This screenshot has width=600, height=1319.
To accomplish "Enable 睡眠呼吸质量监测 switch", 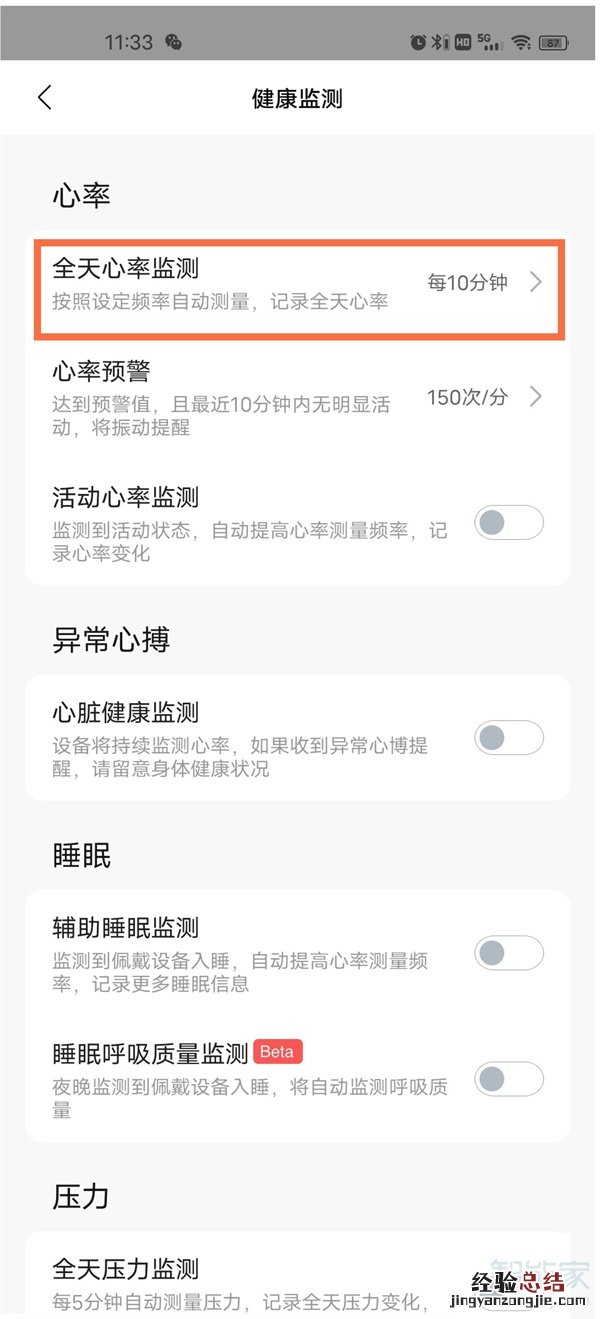I will tap(508, 1079).
